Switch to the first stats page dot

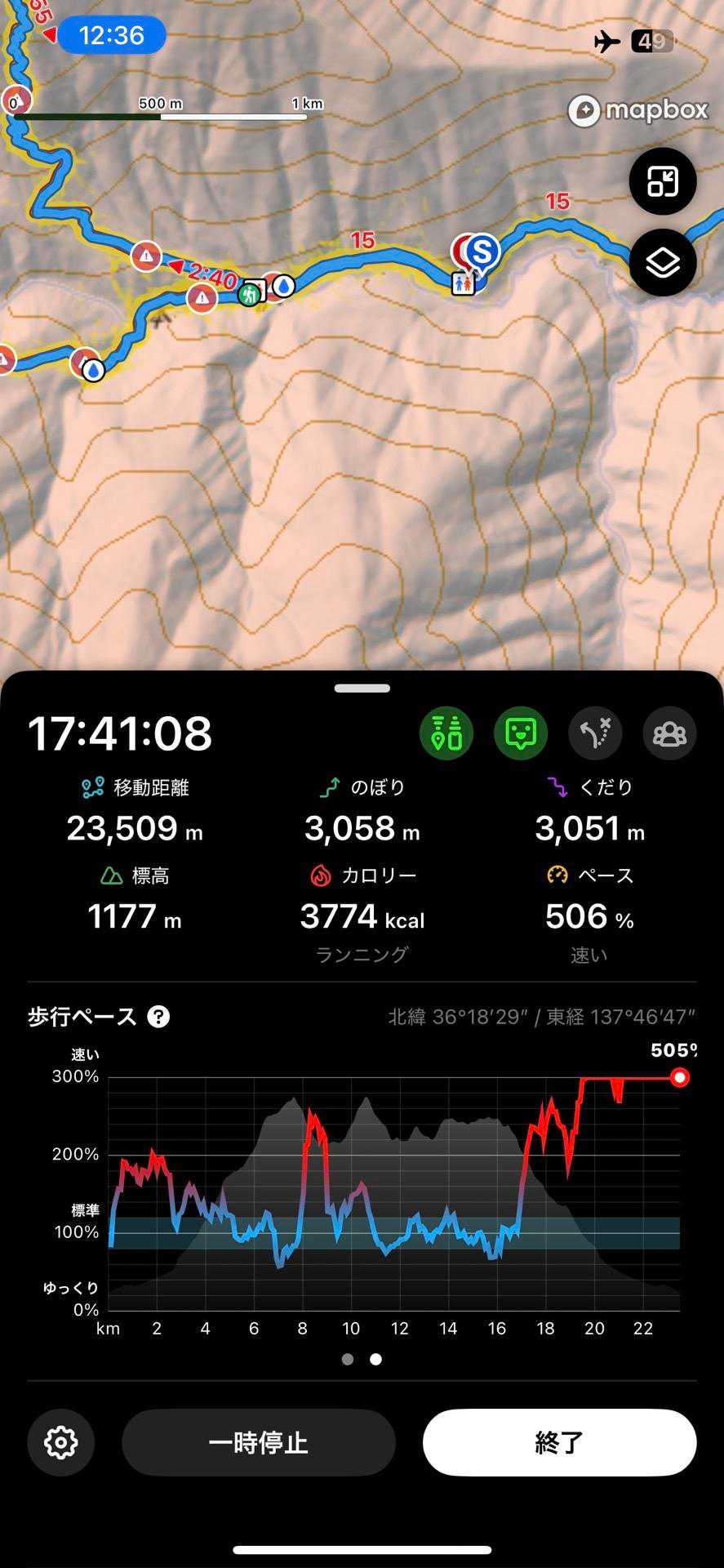tap(349, 1360)
